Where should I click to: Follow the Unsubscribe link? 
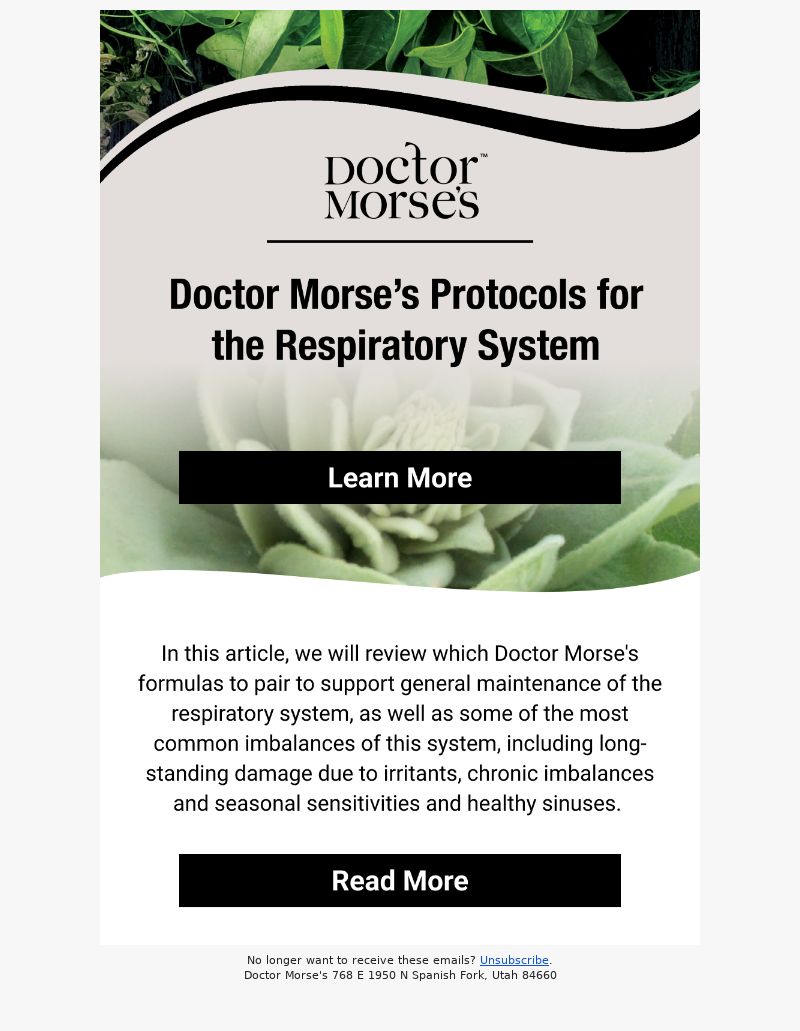(x=514, y=960)
